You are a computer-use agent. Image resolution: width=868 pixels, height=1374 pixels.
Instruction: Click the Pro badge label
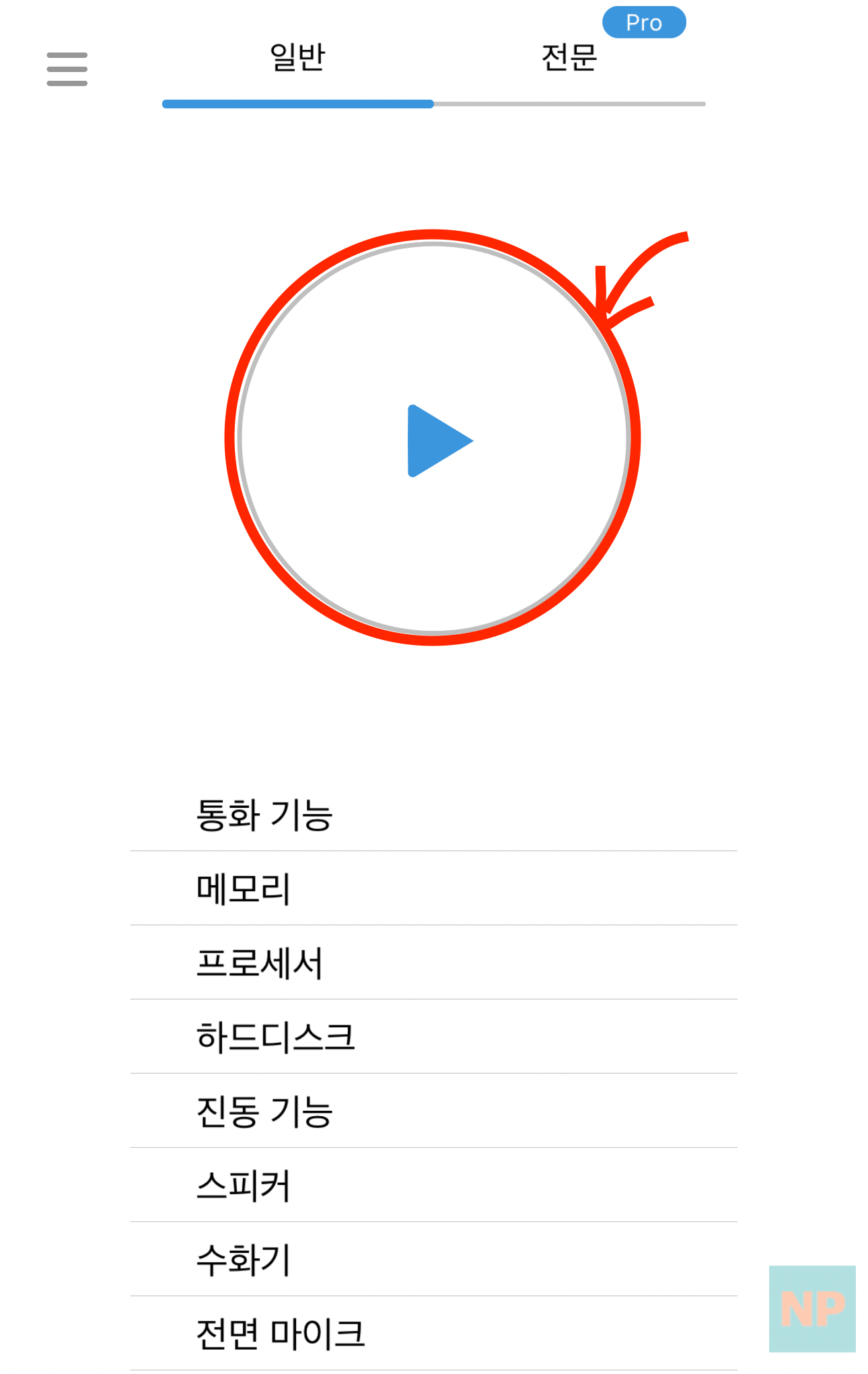tap(644, 22)
